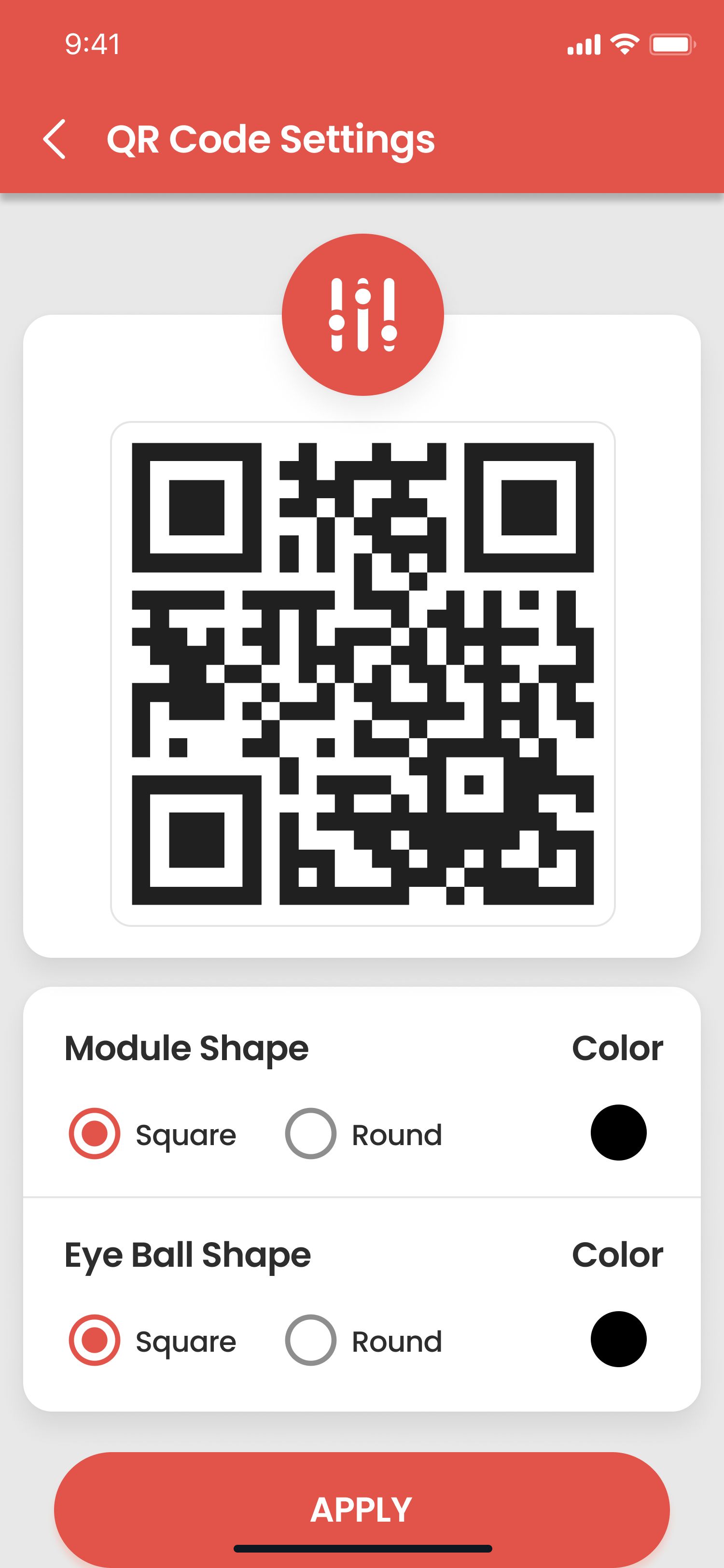Select Round for Module Shape
This screenshot has height=1568, width=724.
[310, 1134]
